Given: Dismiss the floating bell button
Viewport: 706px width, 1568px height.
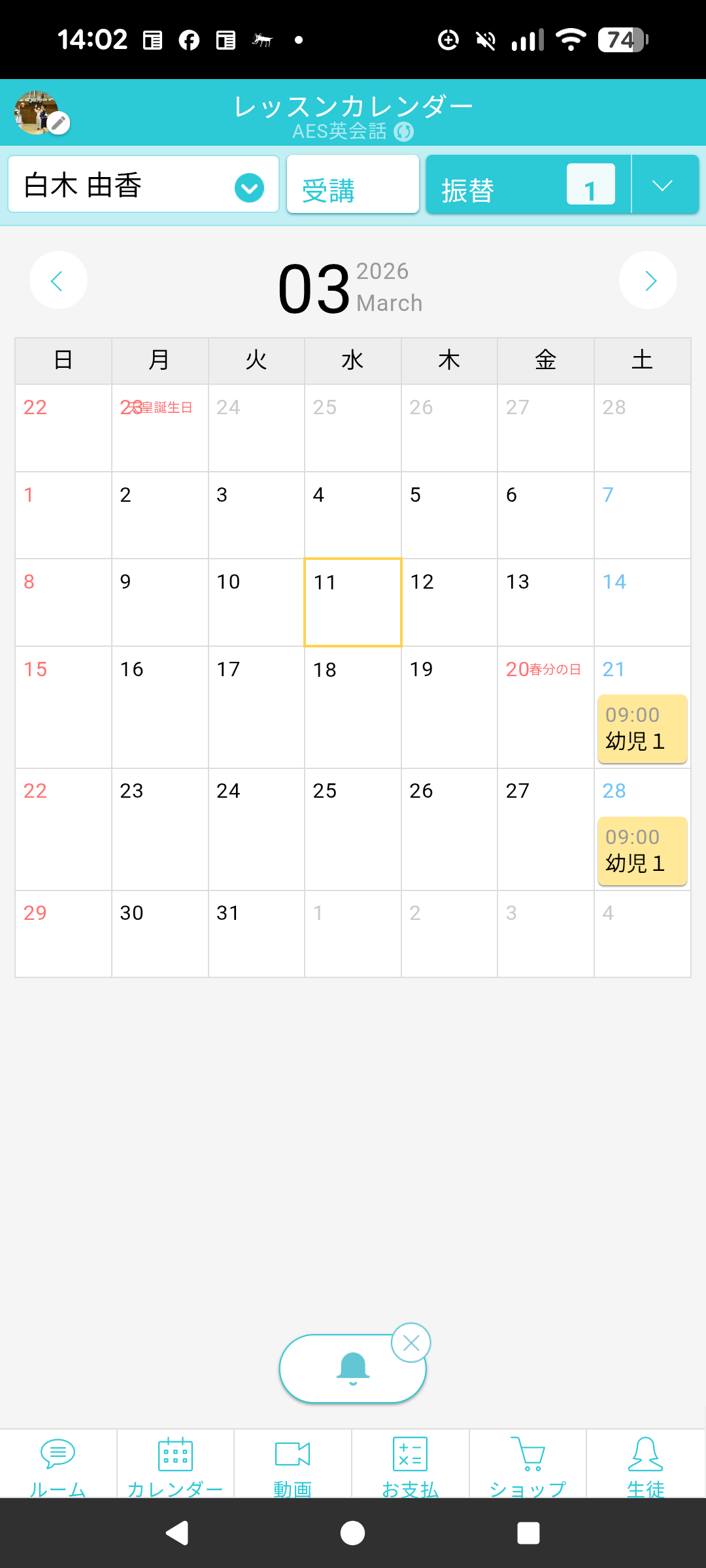Looking at the screenshot, I should (x=411, y=1343).
